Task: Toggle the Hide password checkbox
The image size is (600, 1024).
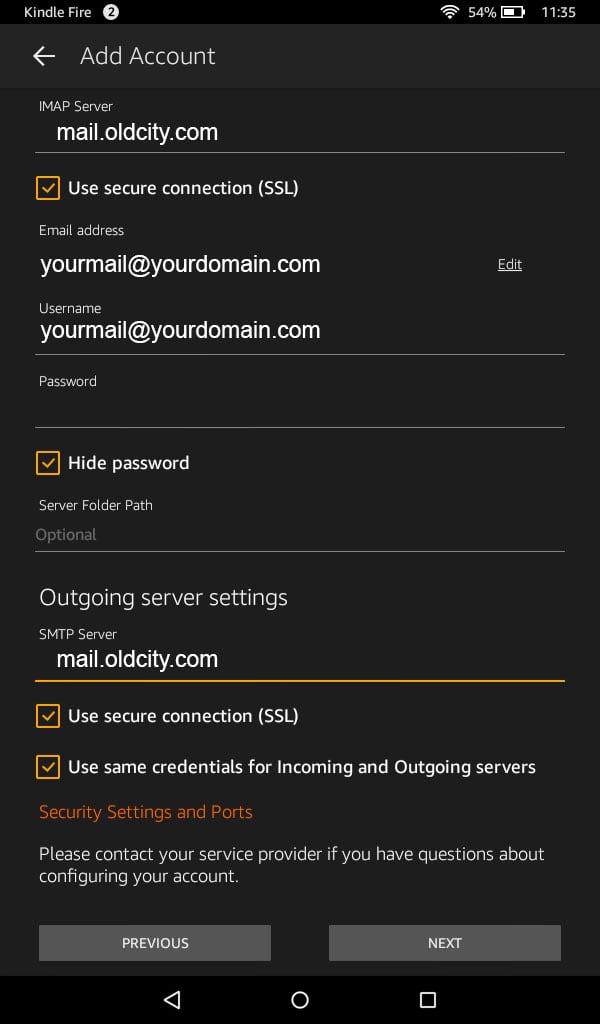Action: [x=47, y=463]
